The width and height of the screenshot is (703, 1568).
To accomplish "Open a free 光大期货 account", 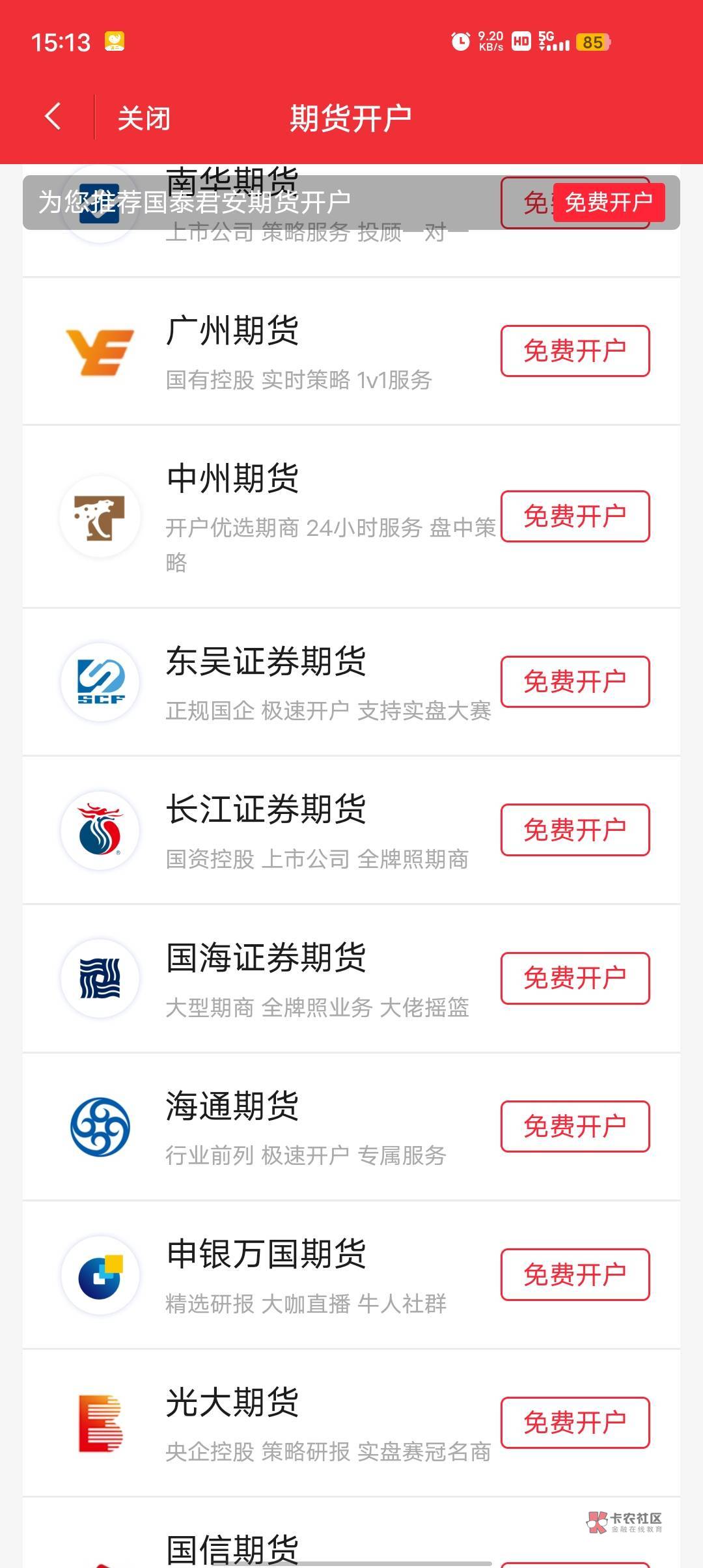I will [x=575, y=1422].
